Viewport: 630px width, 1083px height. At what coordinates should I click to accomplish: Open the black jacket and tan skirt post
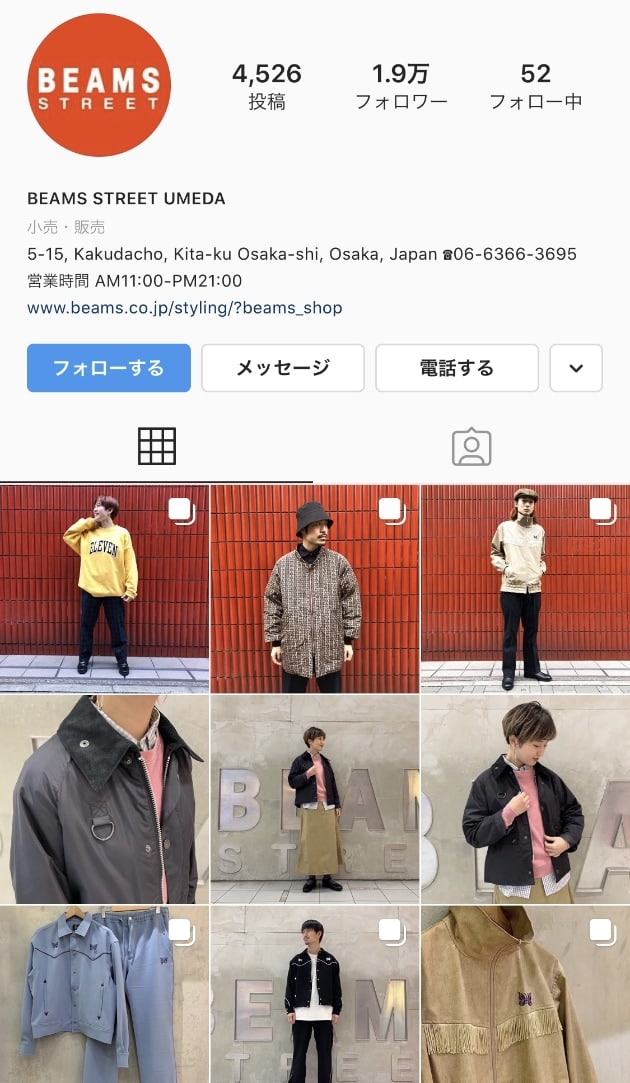click(x=314, y=800)
